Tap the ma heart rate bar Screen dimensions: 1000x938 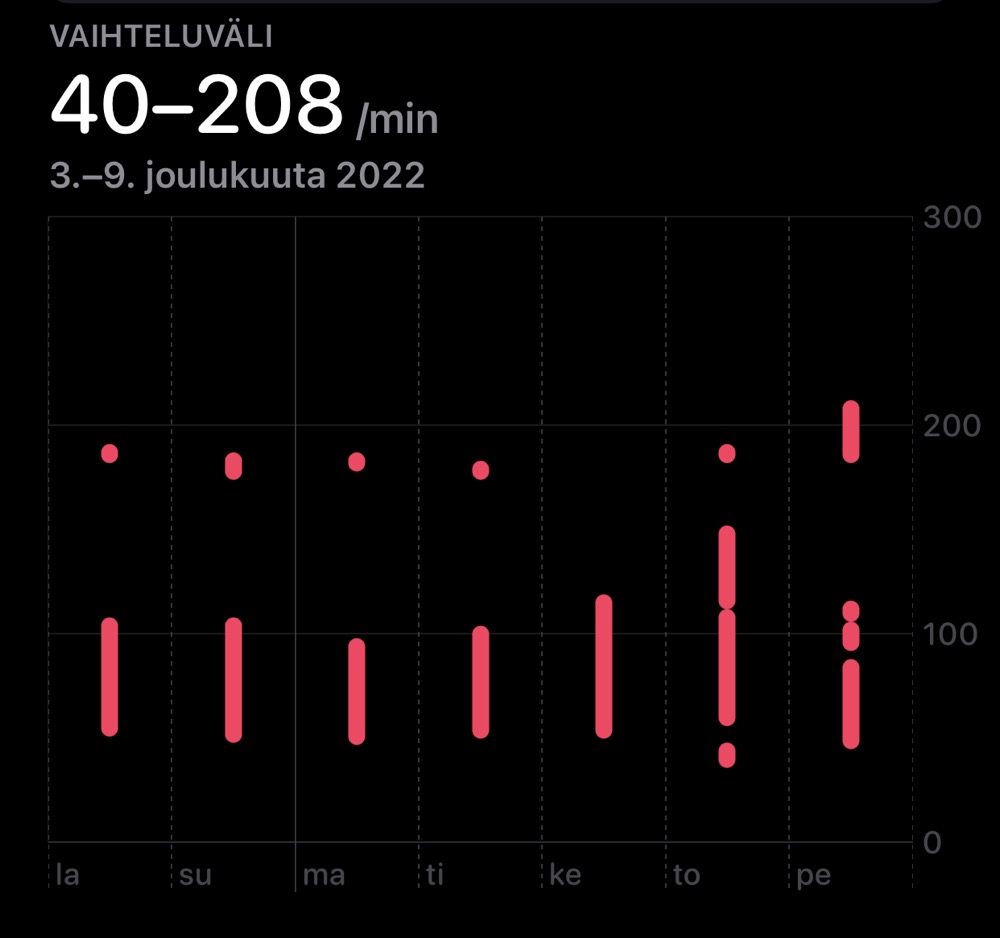(x=357, y=691)
